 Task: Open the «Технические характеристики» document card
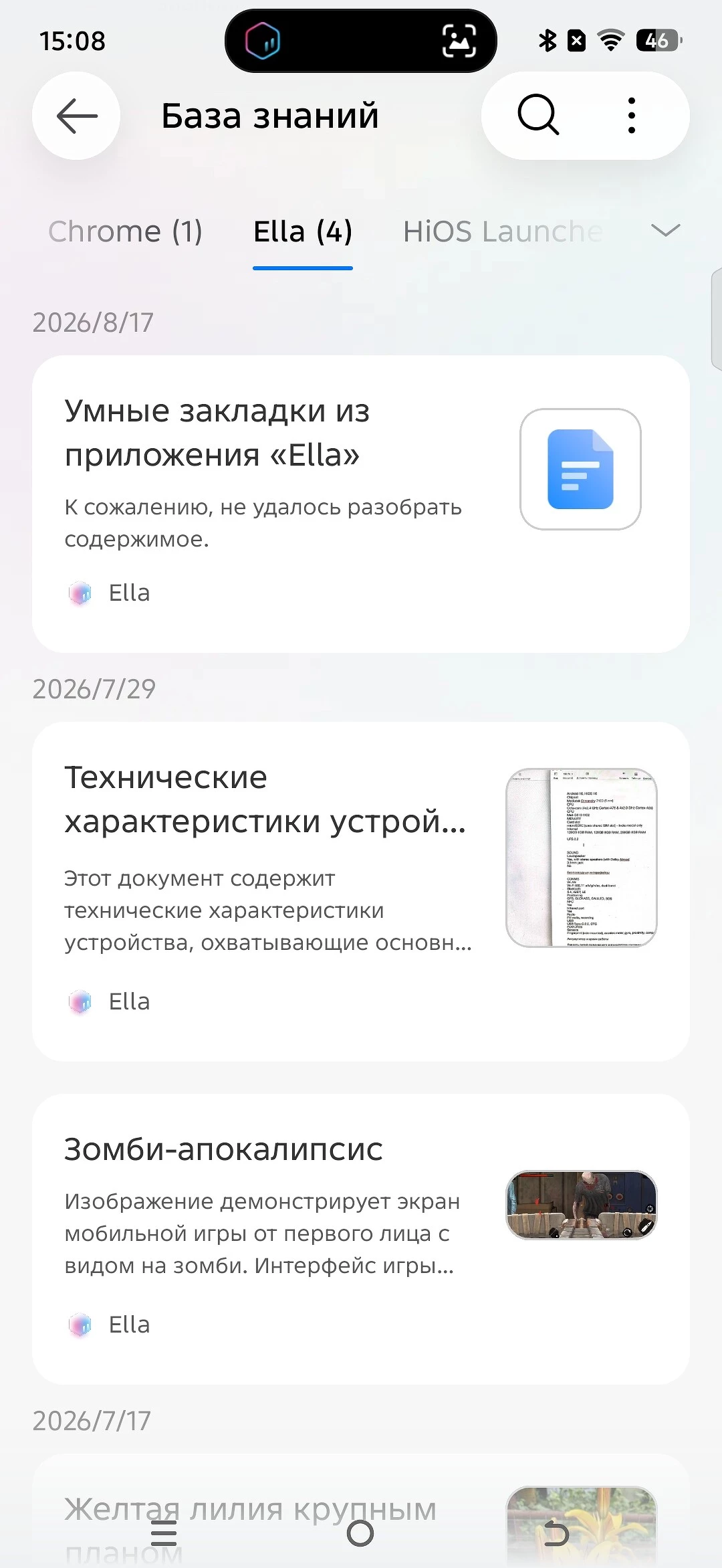[x=361, y=891]
